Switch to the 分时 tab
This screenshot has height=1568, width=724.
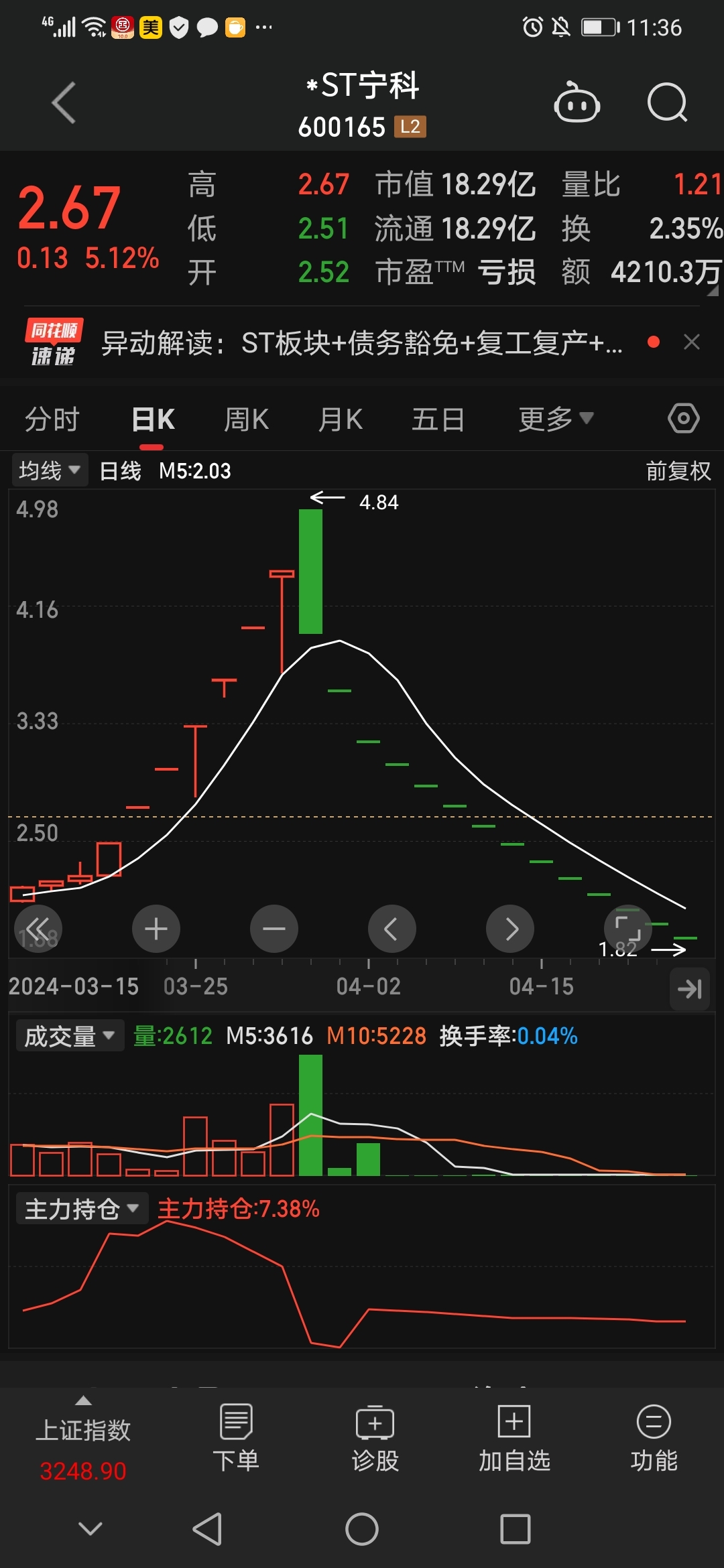(52, 420)
